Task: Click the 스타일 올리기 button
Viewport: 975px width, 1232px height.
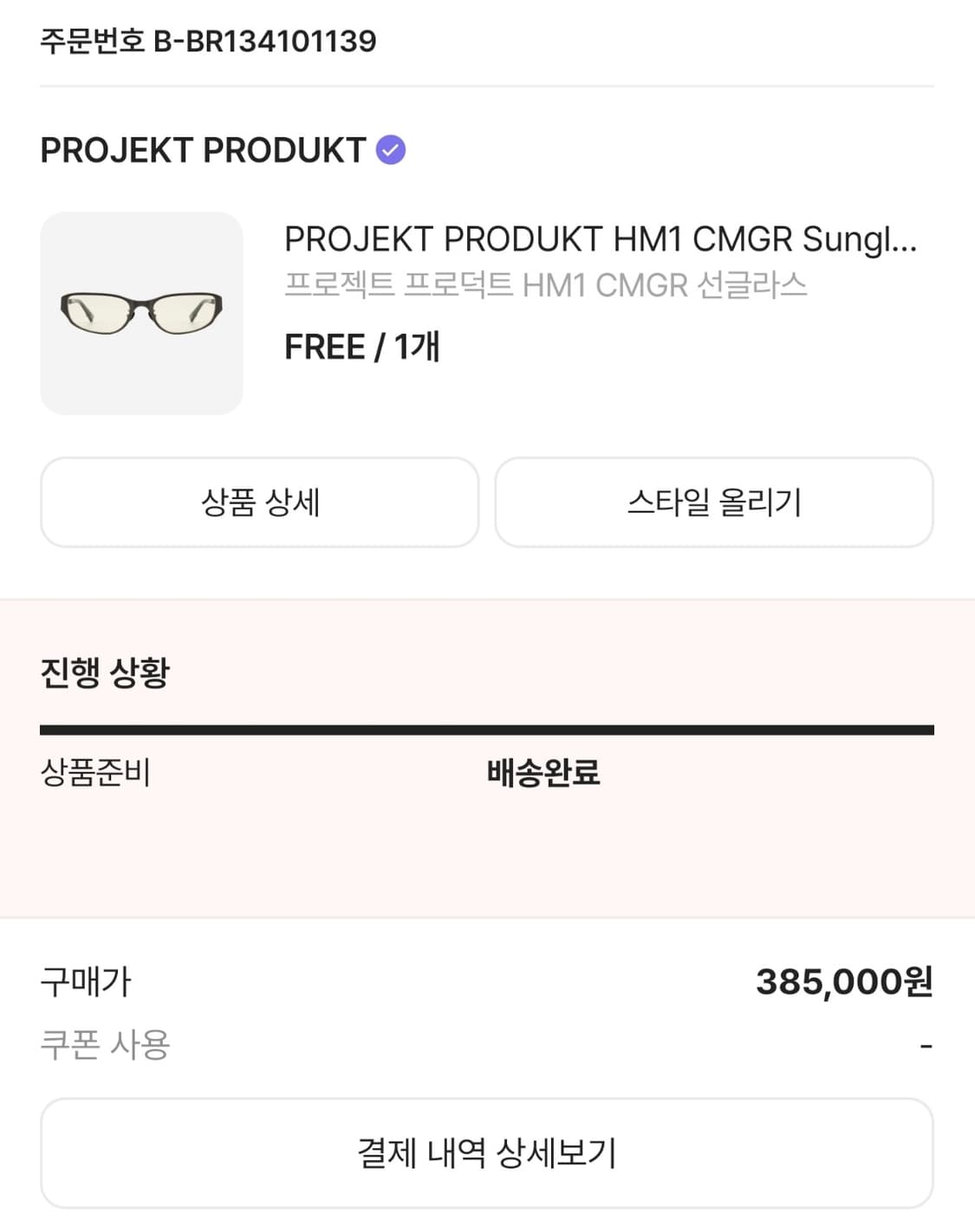Action: (x=715, y=503)
